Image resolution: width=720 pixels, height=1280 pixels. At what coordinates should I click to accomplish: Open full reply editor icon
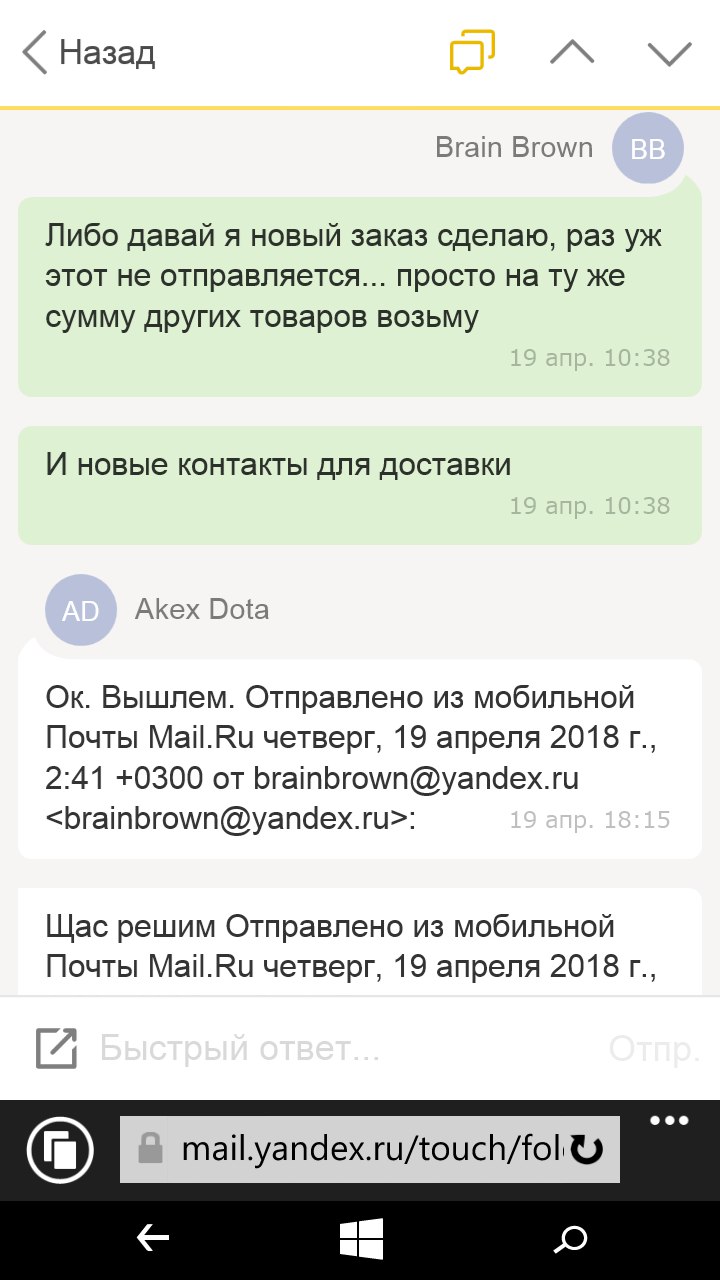click(x=56, y=1048)
